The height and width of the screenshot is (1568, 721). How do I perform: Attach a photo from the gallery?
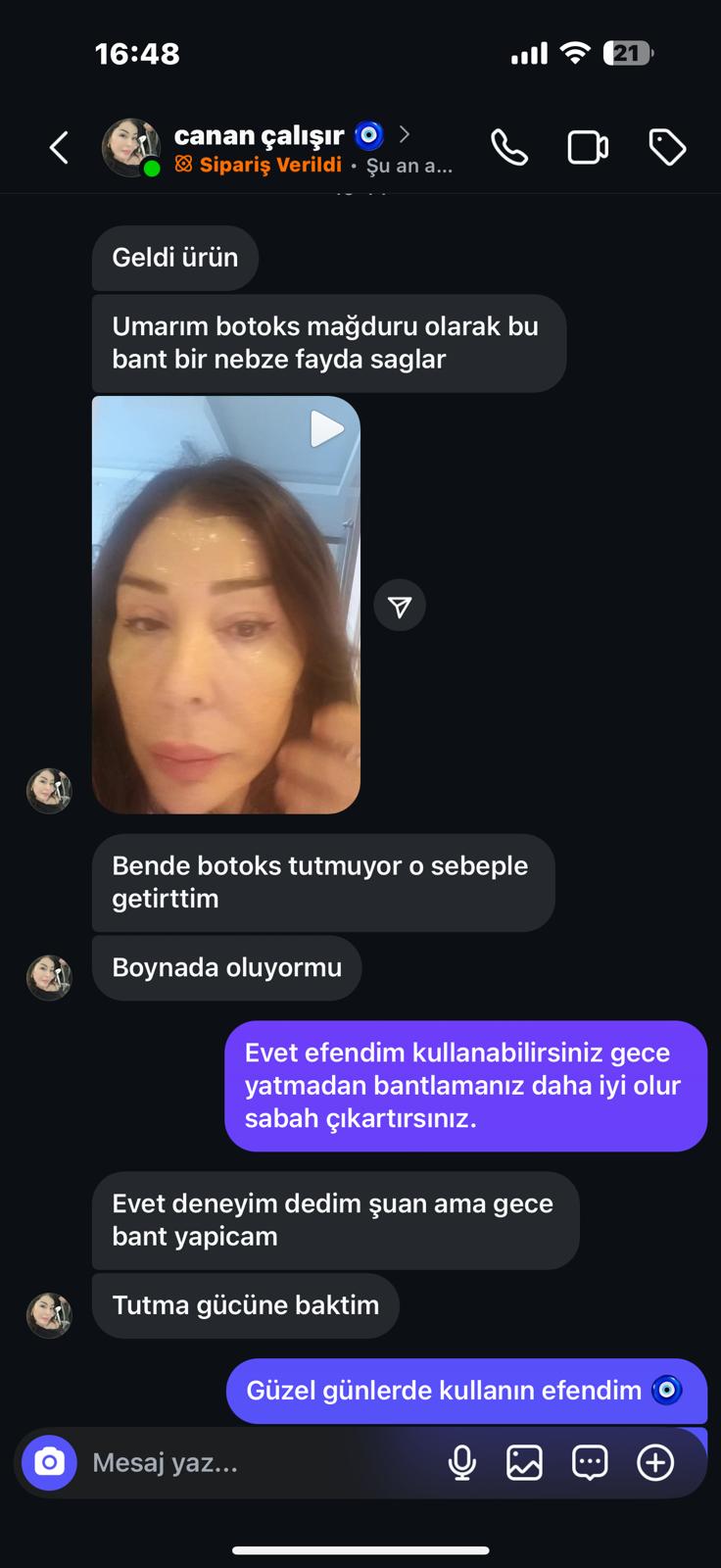524,1463
